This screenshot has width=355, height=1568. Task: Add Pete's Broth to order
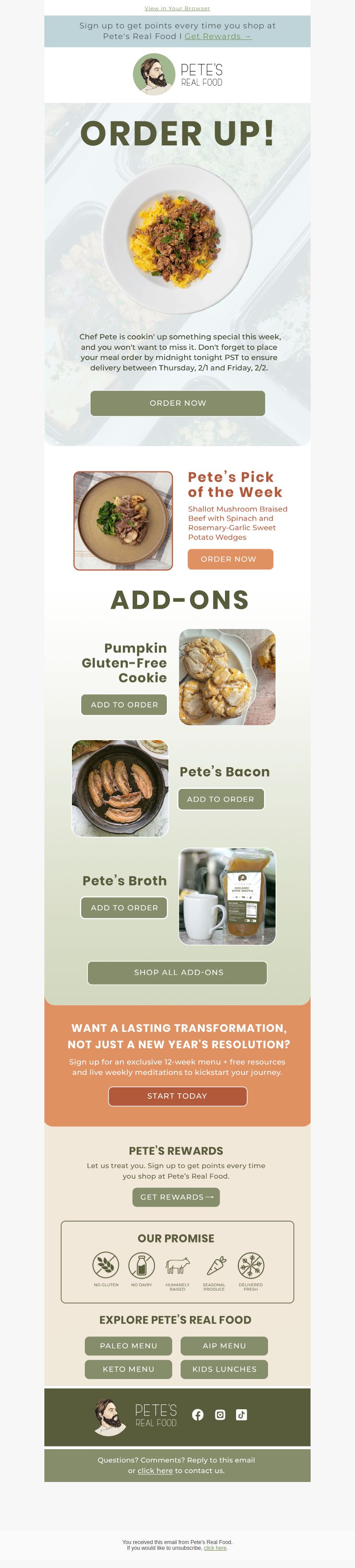(124, 907)
